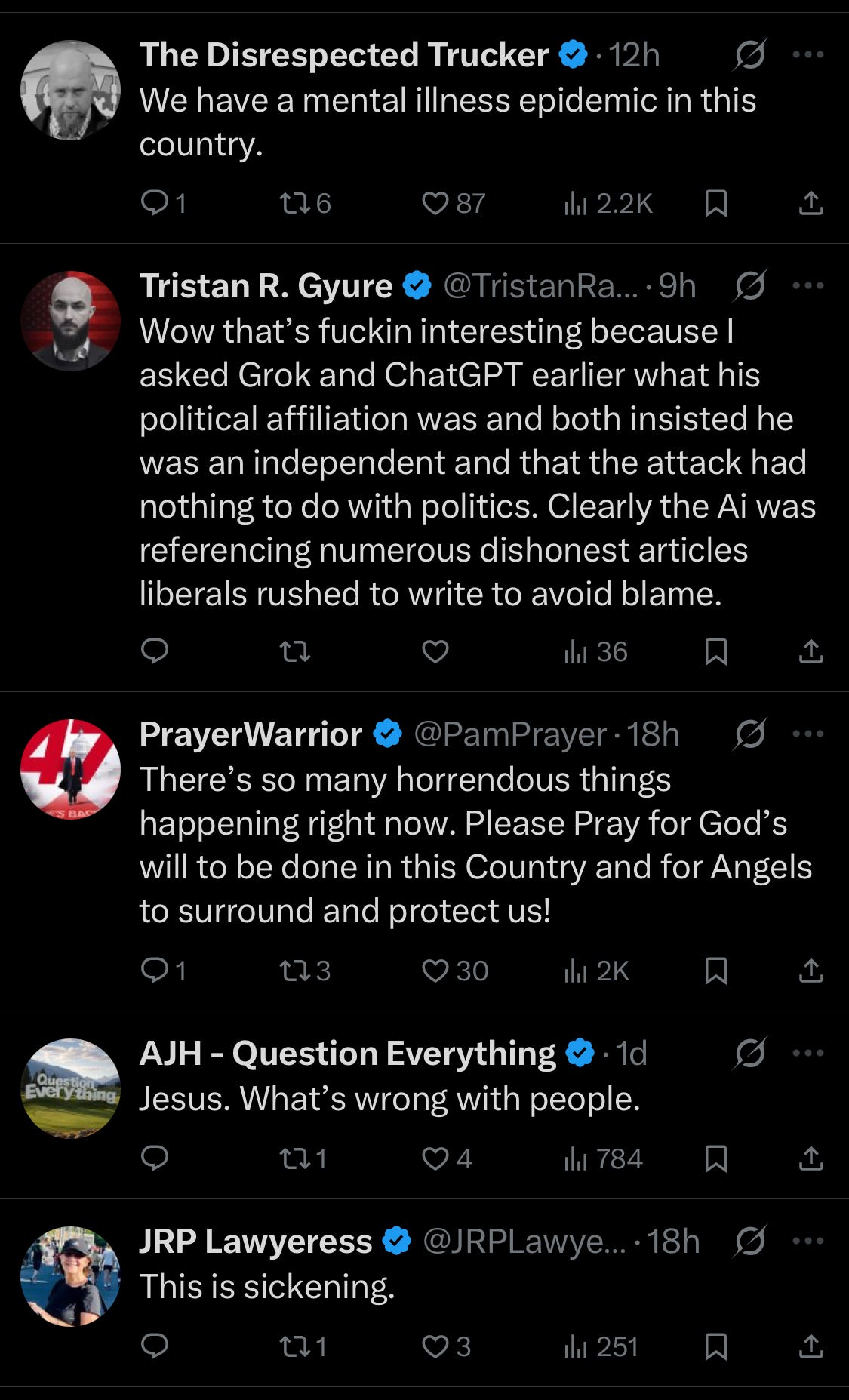The image size is (849, 1400).
Task: Open JRP Lawyeress's profile picture
Action: coord(70,1276)
